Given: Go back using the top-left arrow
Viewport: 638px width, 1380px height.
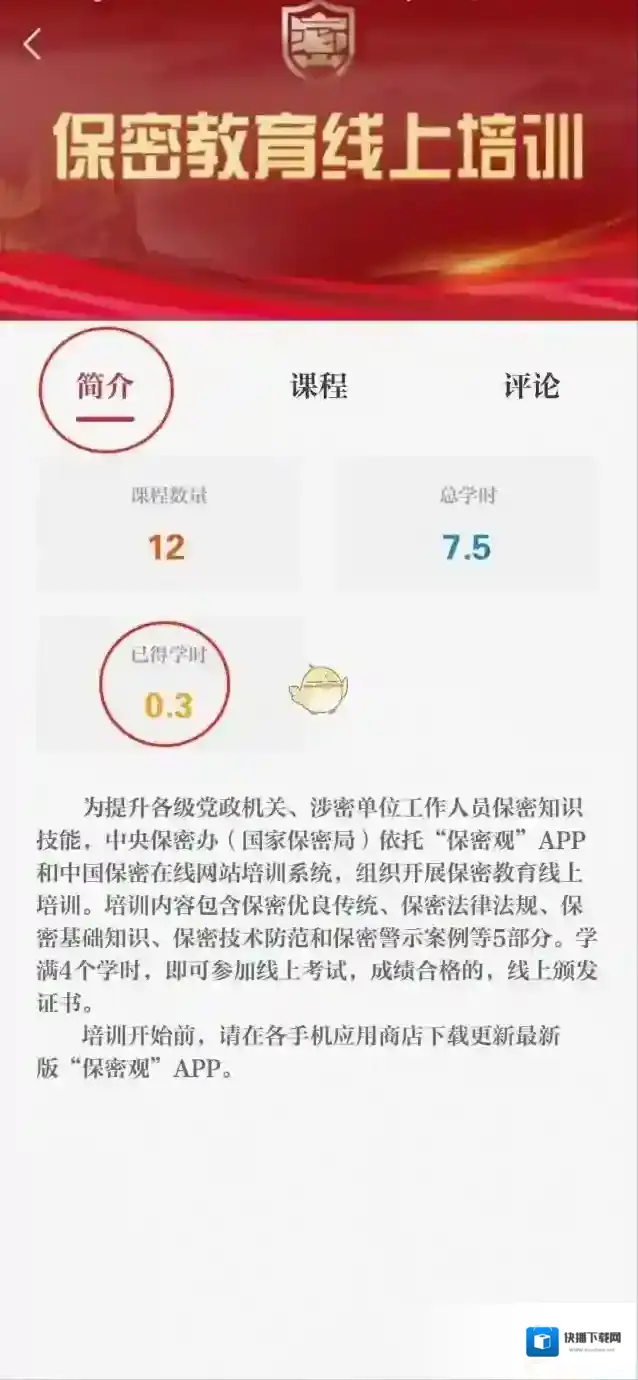Looking at the screenshot, I should click(x=33, y=44).
